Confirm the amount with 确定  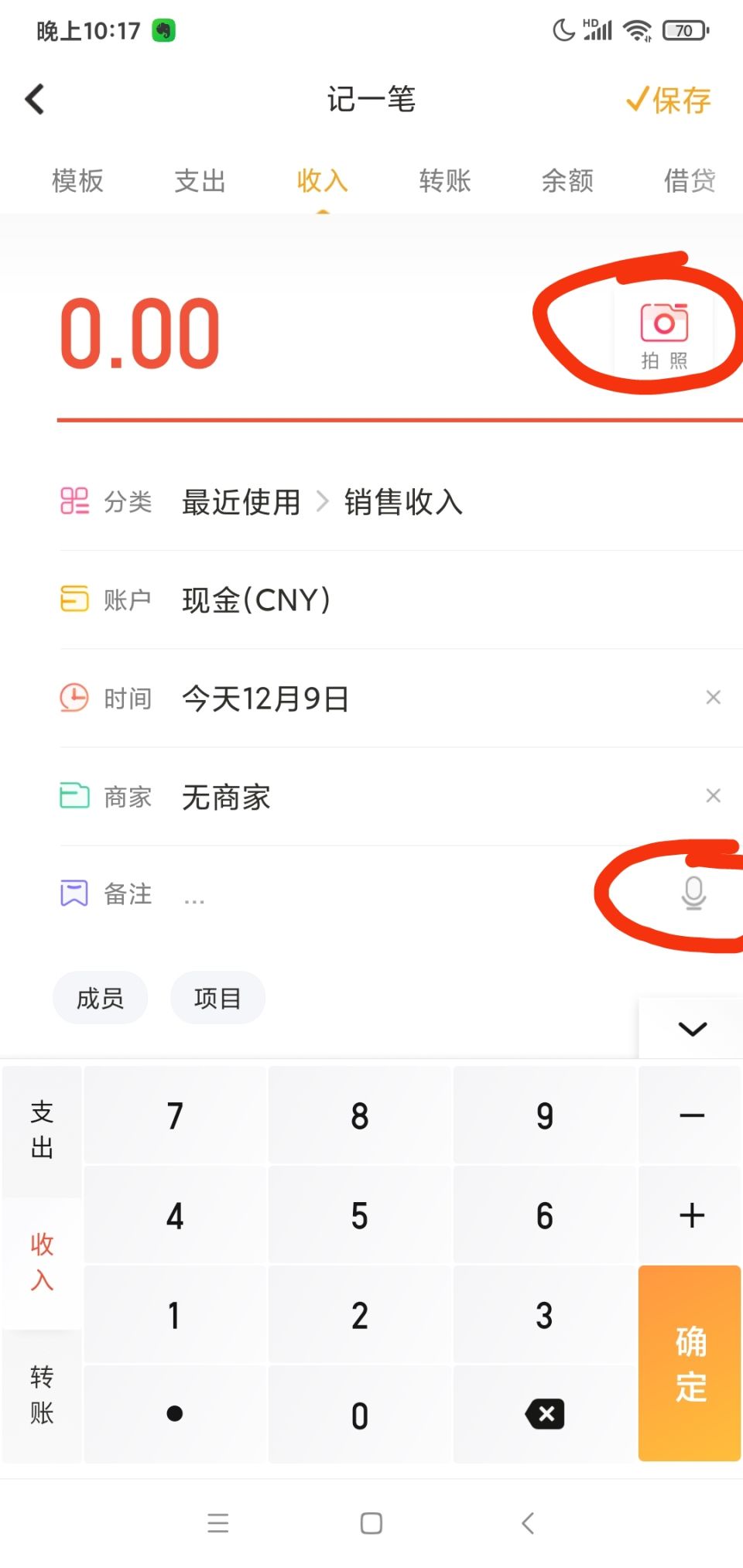(688, 1365)
